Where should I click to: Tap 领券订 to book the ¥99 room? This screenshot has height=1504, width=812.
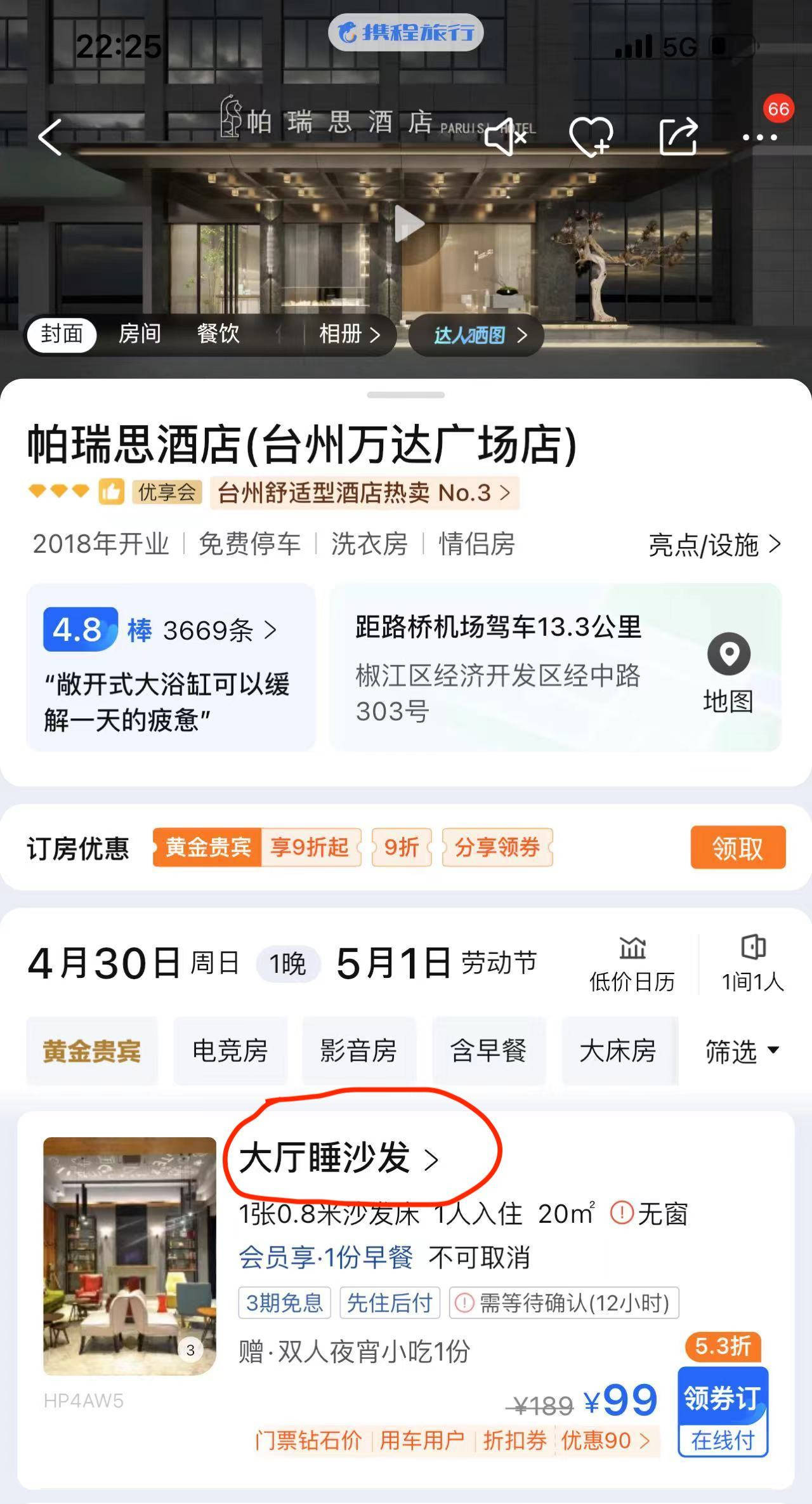click(x=723, y=1411)
